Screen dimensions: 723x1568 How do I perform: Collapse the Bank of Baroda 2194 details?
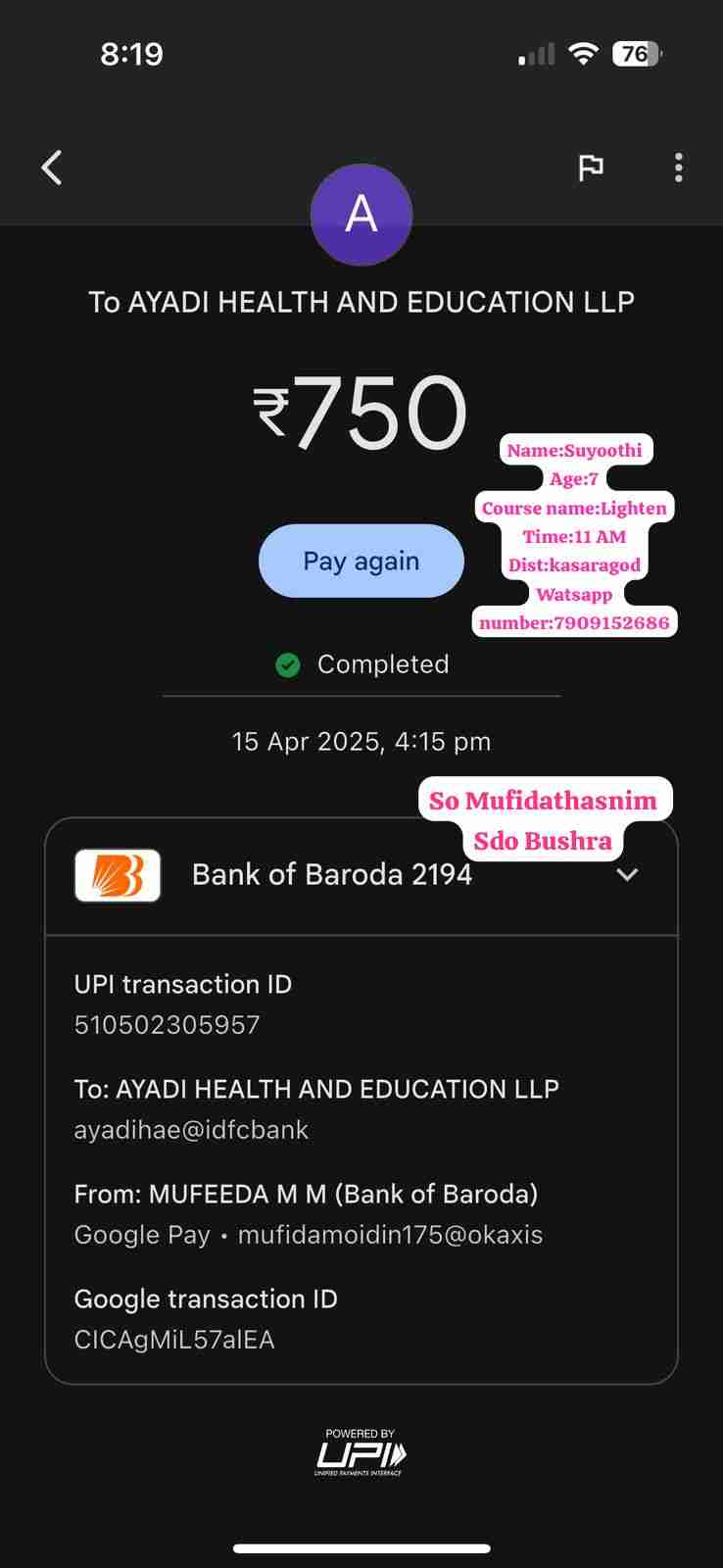point(627,874)
